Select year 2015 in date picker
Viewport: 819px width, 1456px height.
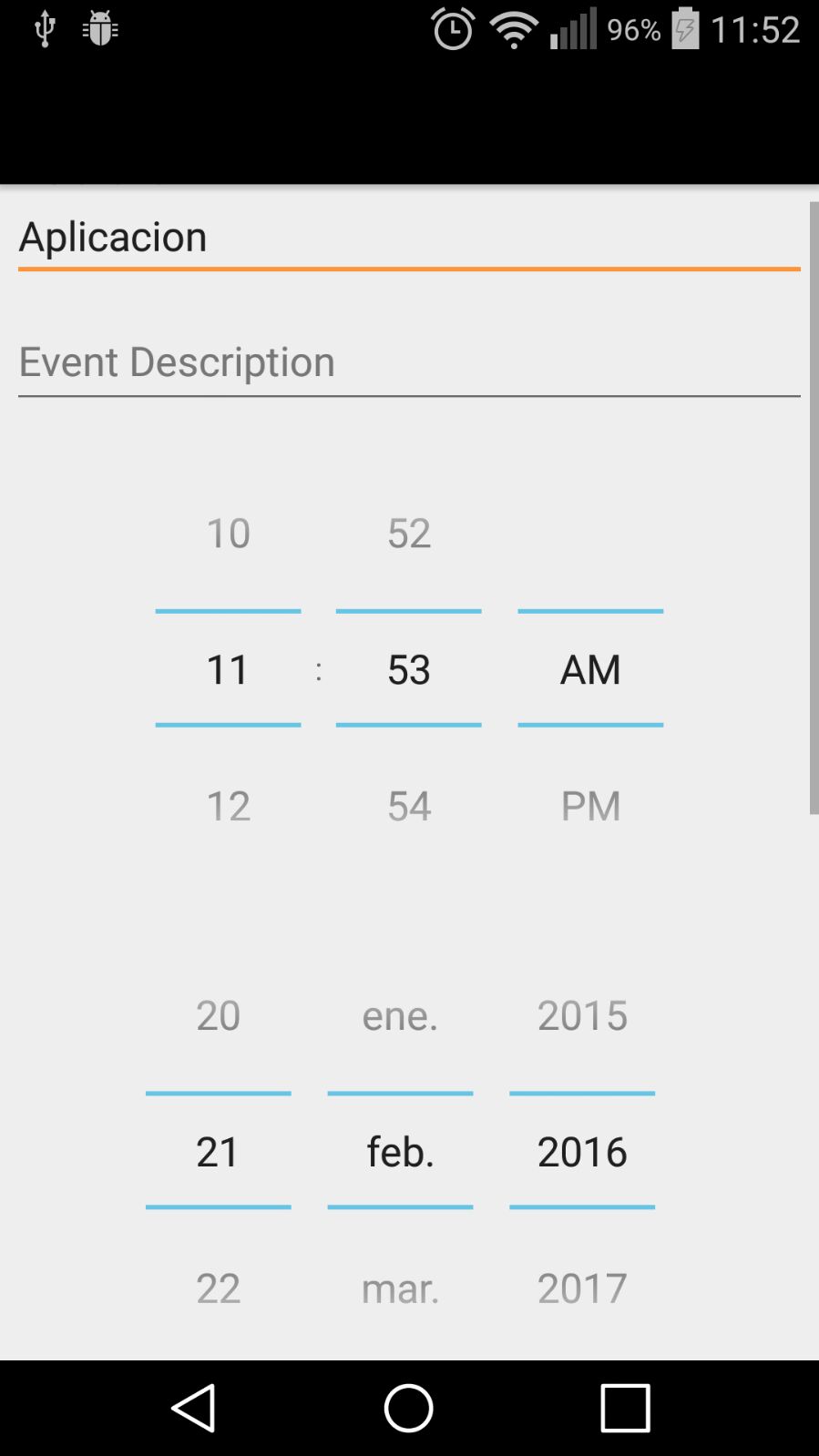[x=582, y=1015]
